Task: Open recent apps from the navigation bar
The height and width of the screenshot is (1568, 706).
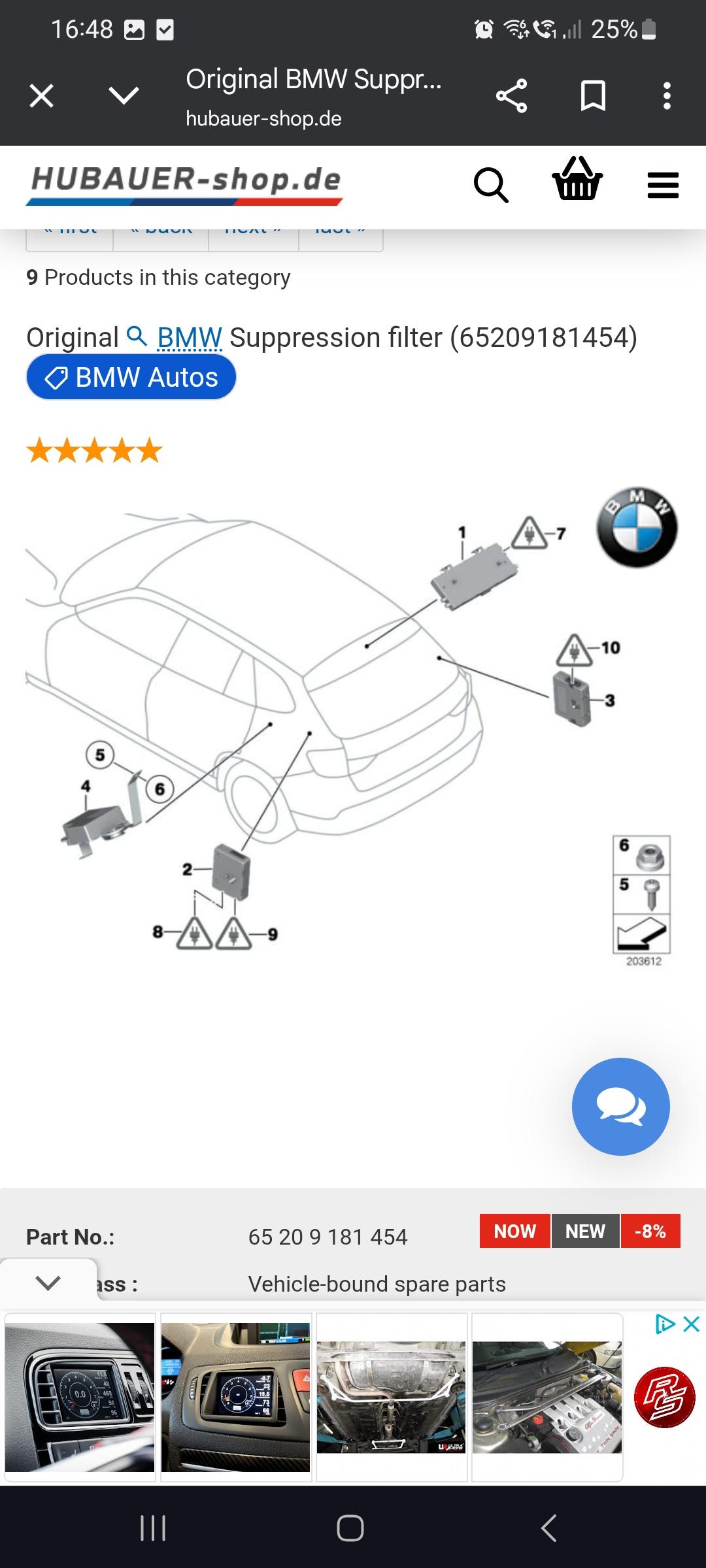Action: click(x=153, y=1527)
